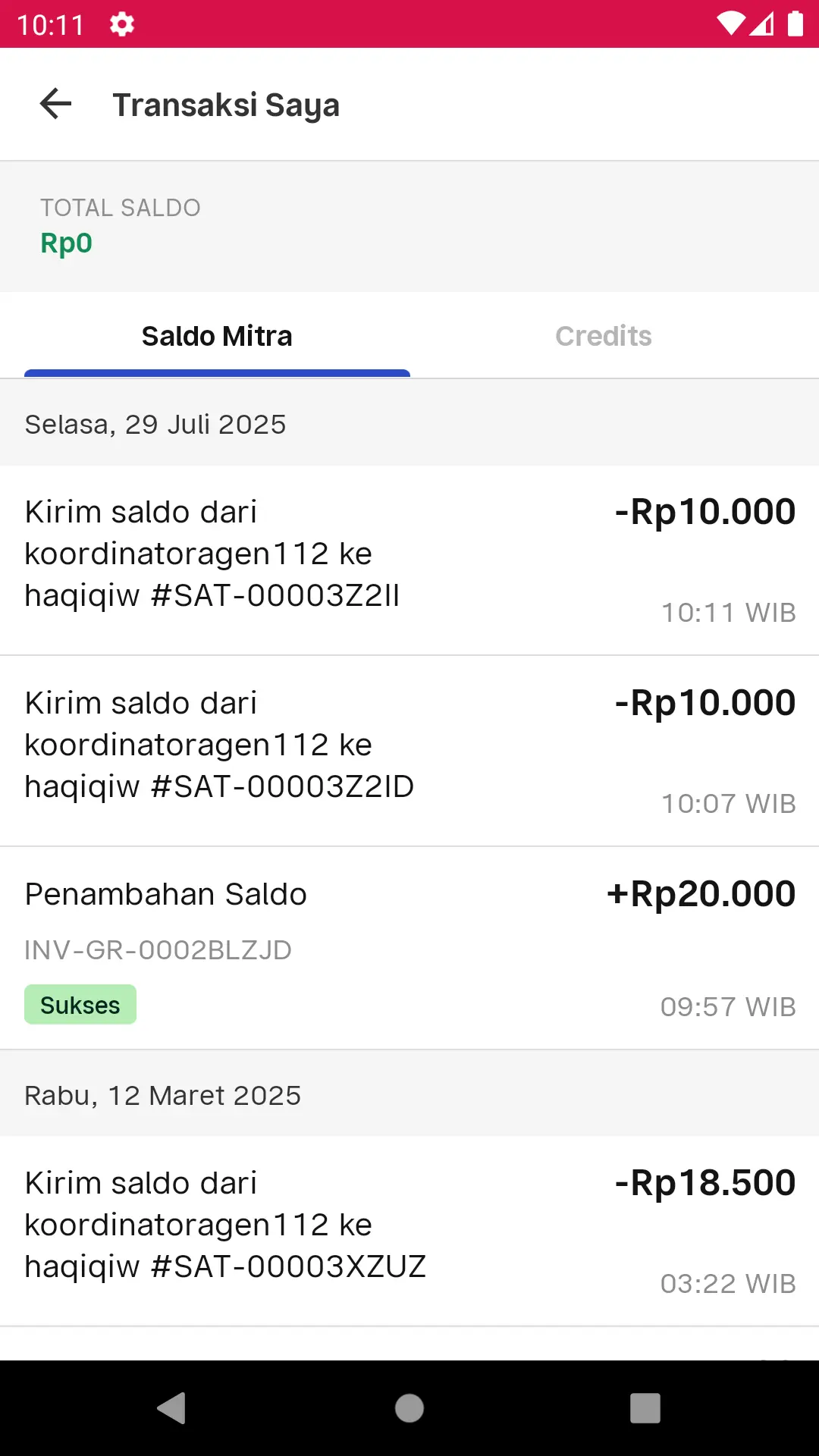
Task: Tap the Sukses status badge
Action: (80, 1004)
